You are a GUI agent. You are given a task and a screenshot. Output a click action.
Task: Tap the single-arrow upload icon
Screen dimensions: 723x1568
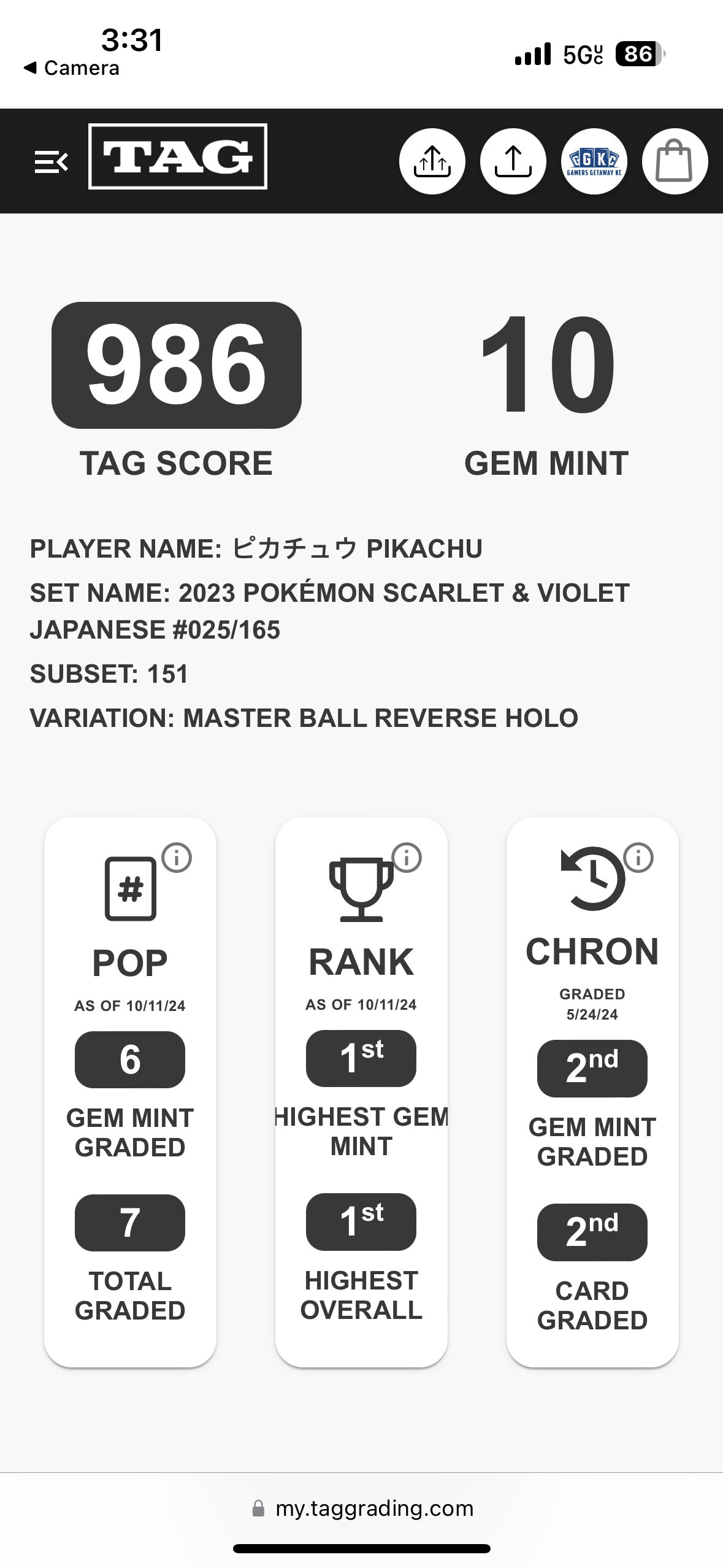pos(513,161)
